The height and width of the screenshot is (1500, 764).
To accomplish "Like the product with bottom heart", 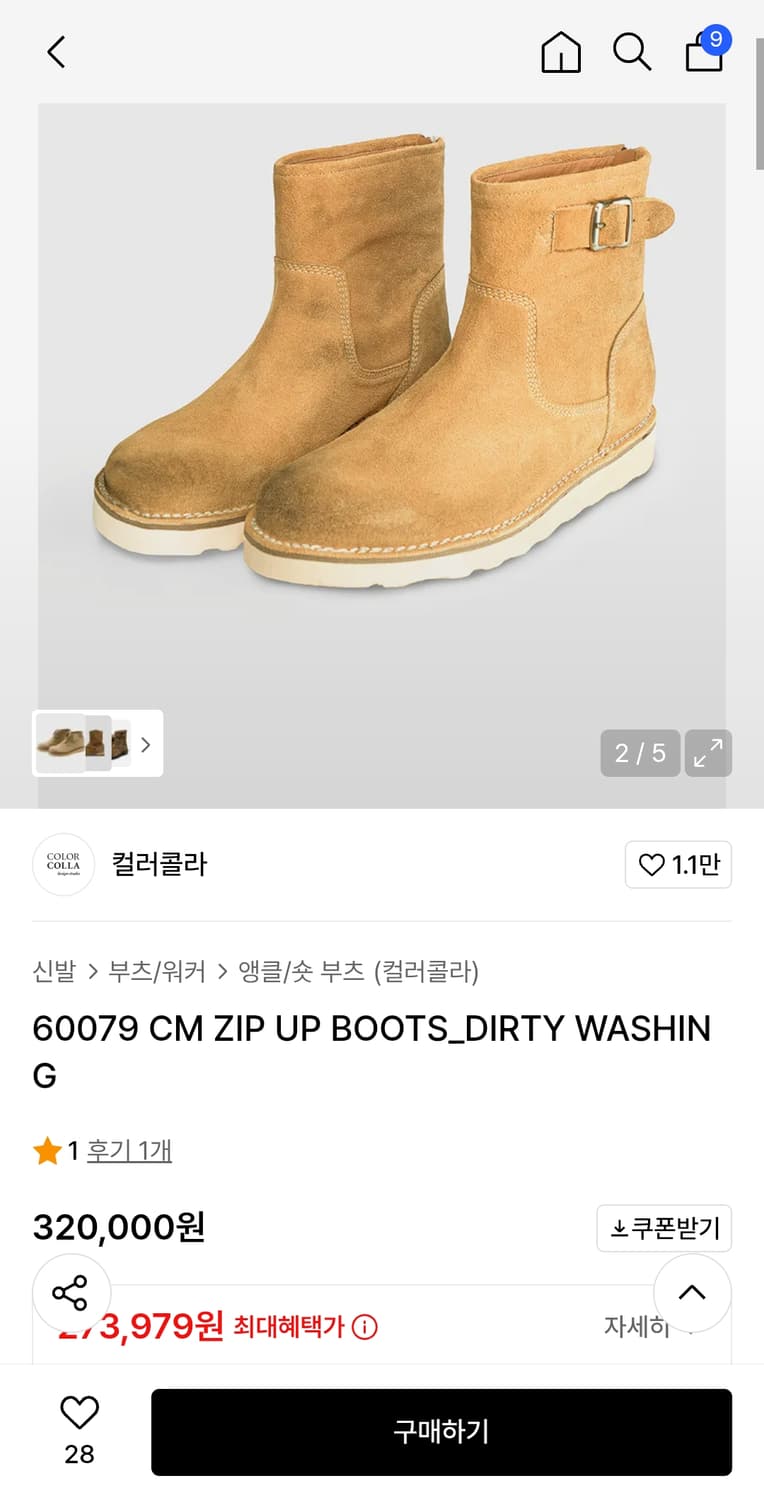I will (x=78, y=1412).
